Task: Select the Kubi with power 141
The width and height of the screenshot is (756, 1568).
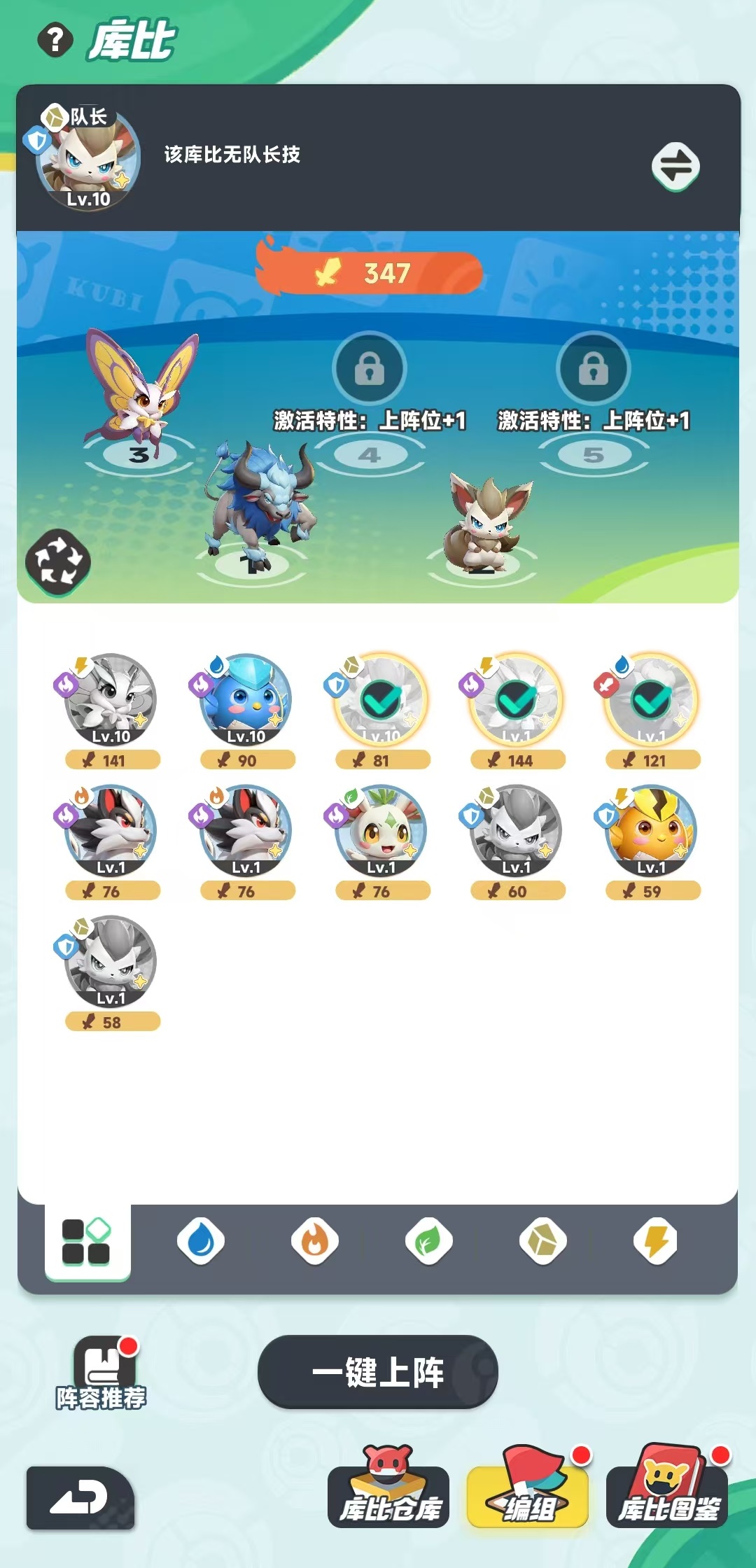Action: tap(111, 700)
